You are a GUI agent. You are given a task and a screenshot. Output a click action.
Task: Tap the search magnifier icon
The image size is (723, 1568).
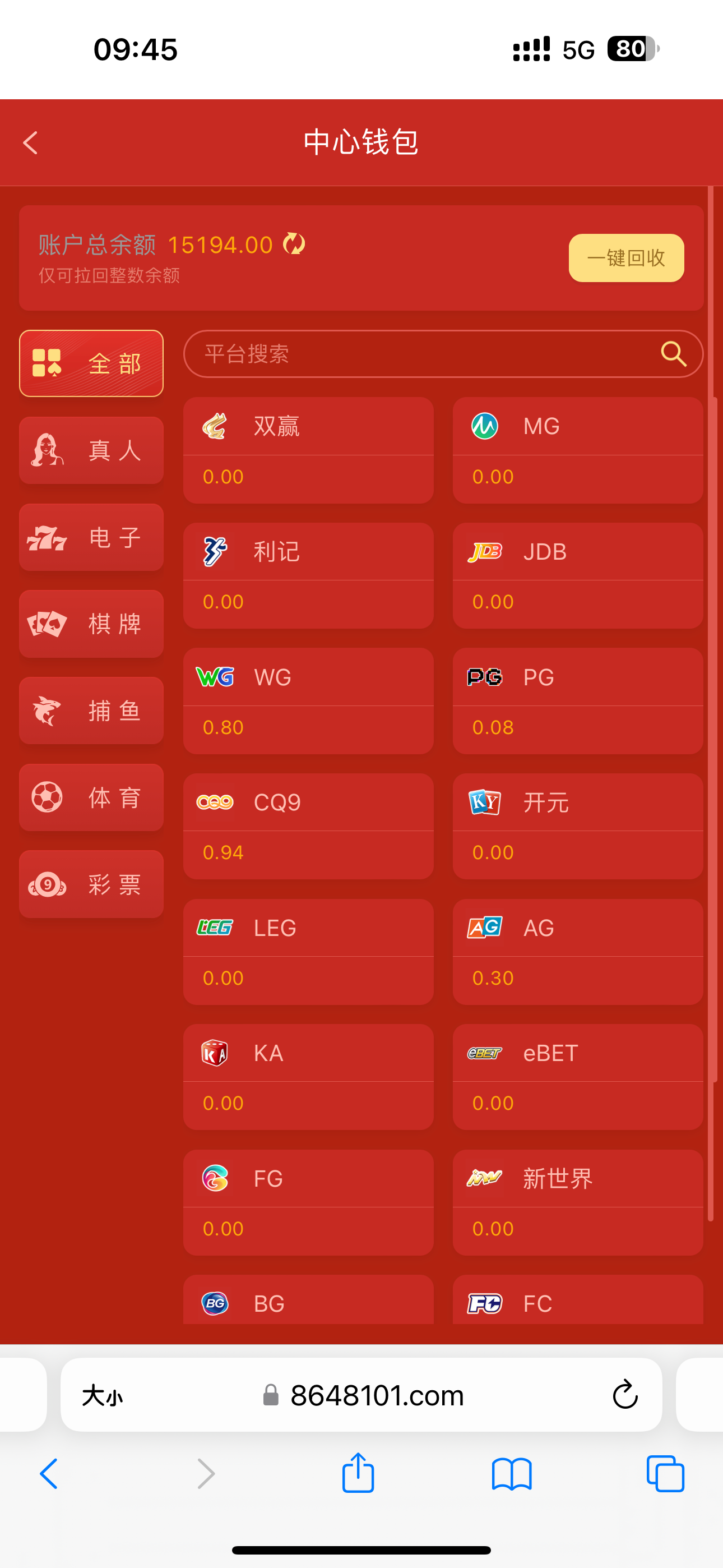[673, 354]
